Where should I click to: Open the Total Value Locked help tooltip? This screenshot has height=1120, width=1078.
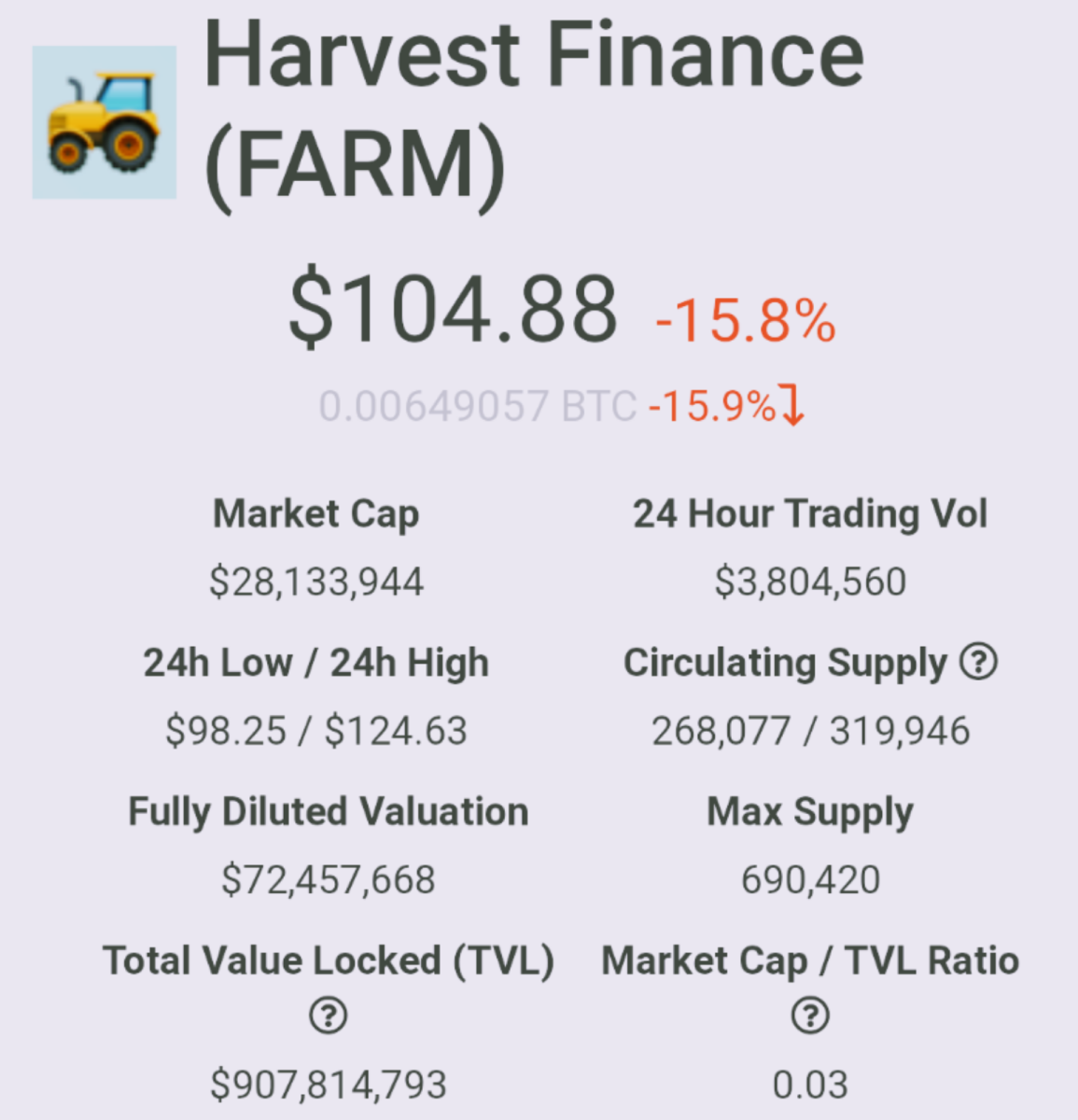click(x=329, y=1017)
